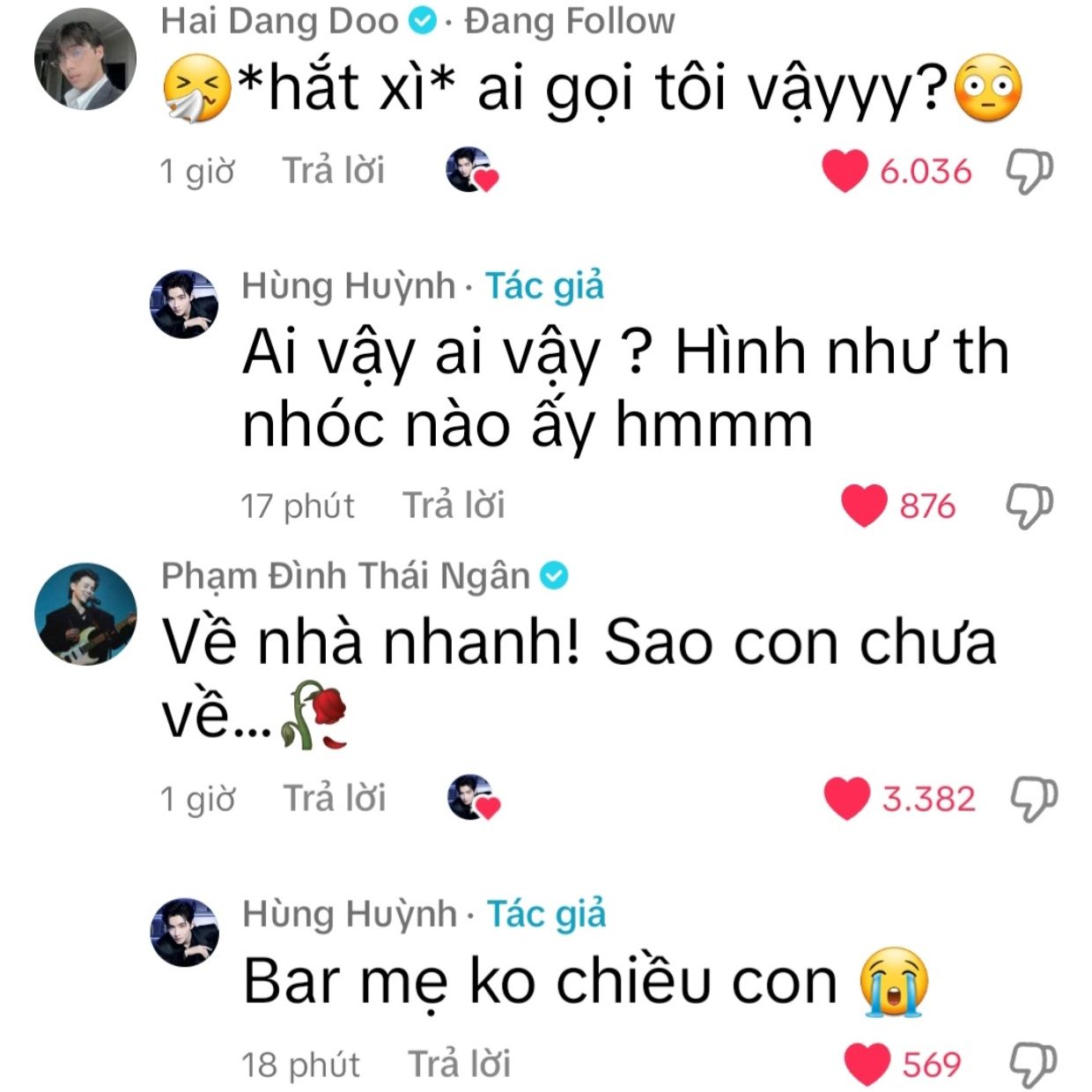Open Phạm Đình Thái Ngân's username
This screenshot has width=1092, height=1092.
click(345, 576)
